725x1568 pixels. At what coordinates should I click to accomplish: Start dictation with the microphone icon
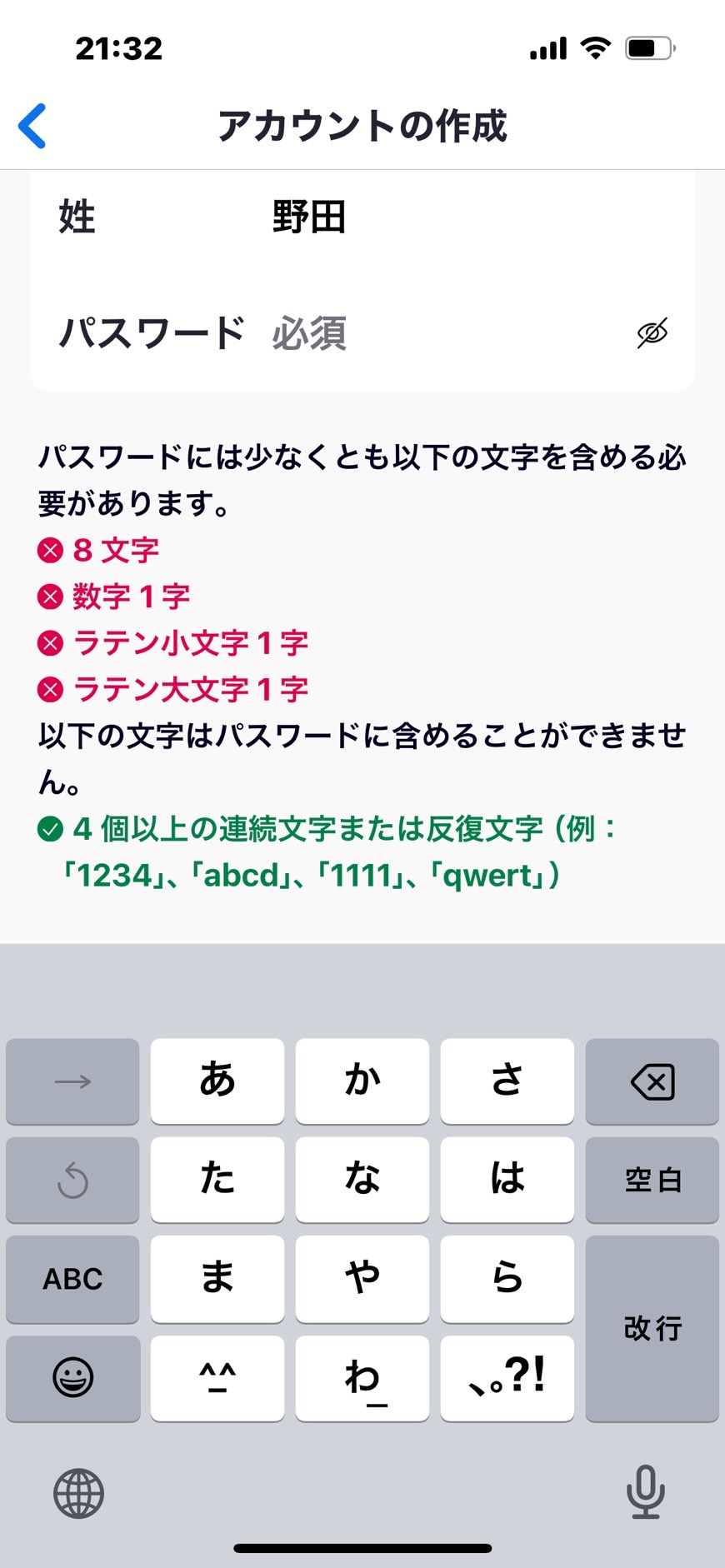click(x=646, y=1492)
